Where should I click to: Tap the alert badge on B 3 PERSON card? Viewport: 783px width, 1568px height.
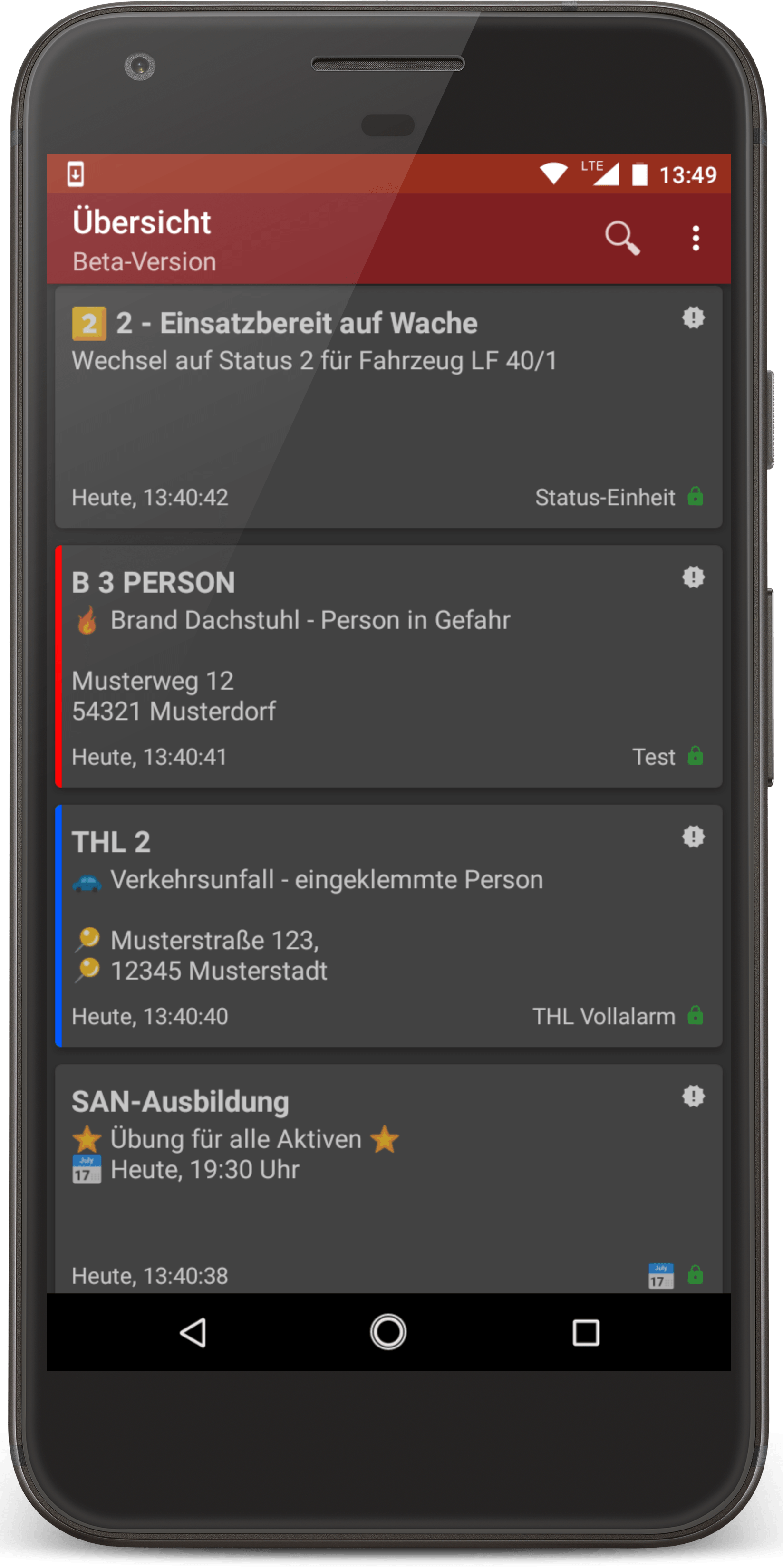693,577
